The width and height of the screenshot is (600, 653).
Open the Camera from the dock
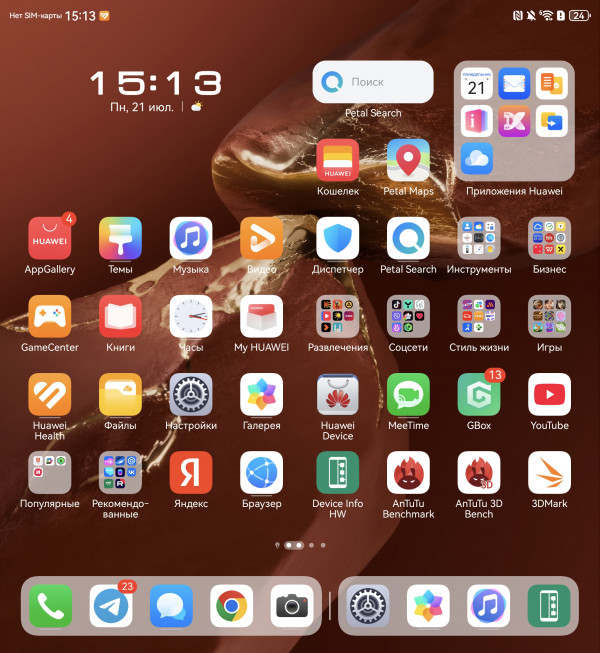[292, 606]
